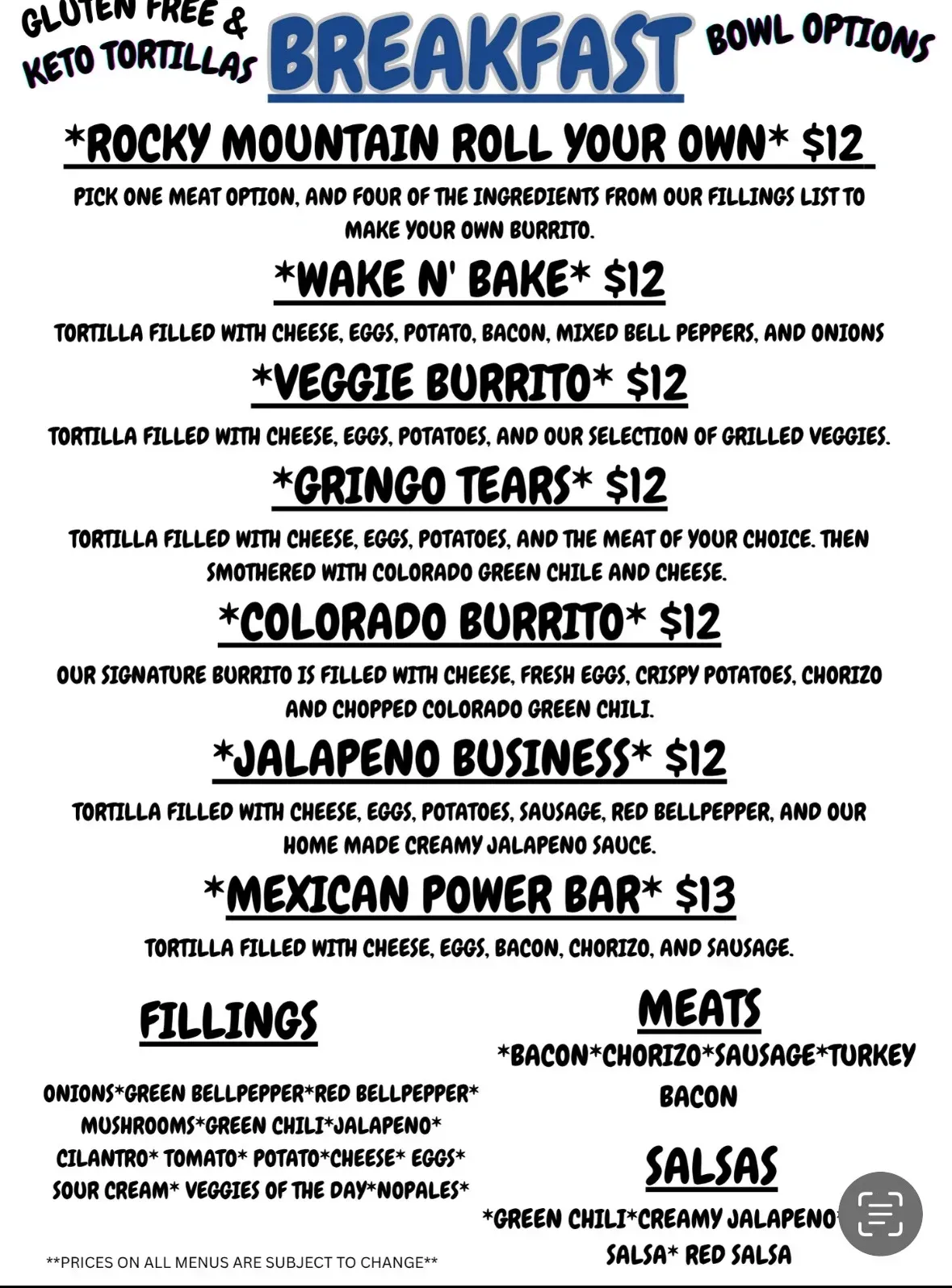Activate the Live Text scan button
952x1288 pixels.
pos(880,1214)
